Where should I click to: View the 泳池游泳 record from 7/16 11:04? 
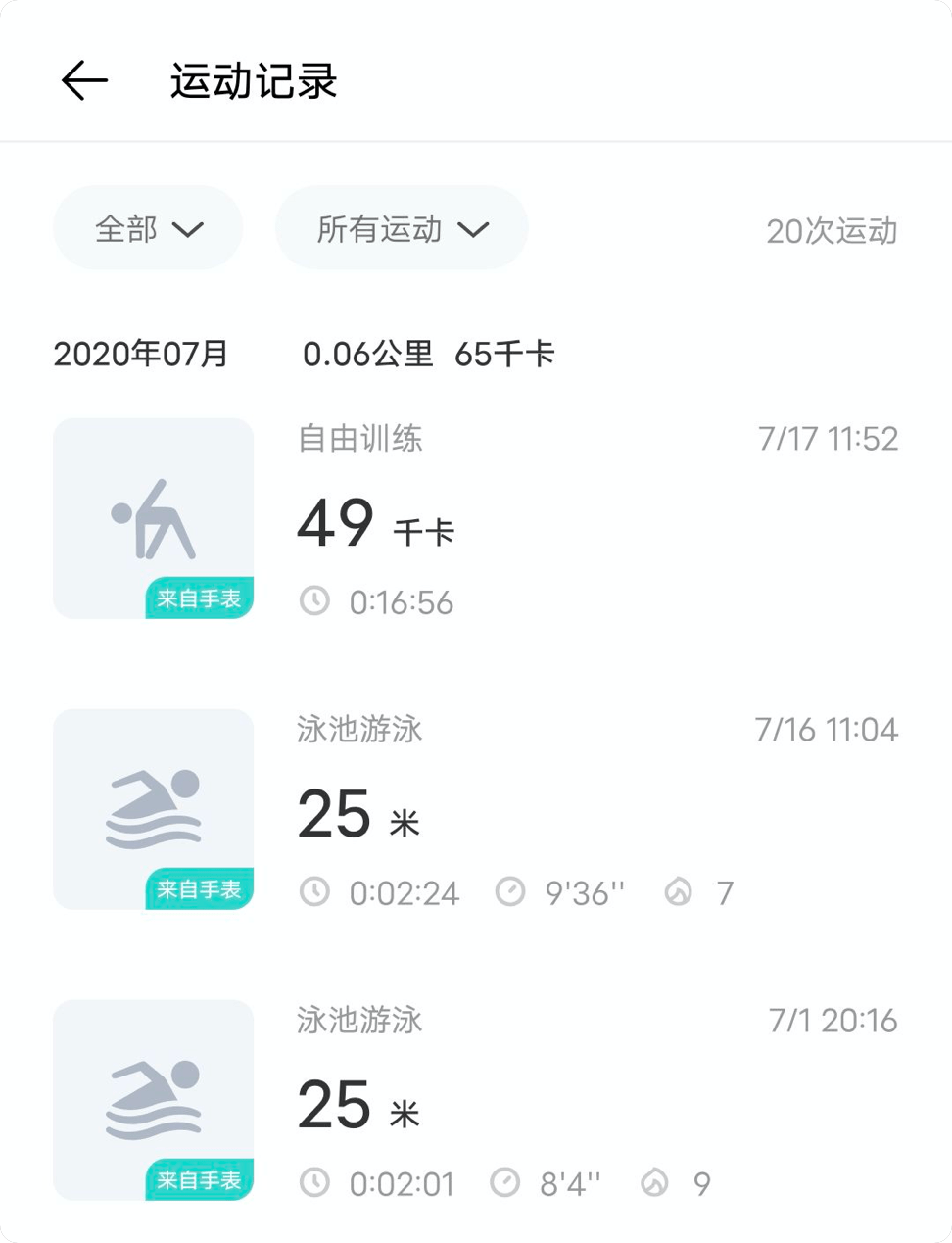coord(475,810)
